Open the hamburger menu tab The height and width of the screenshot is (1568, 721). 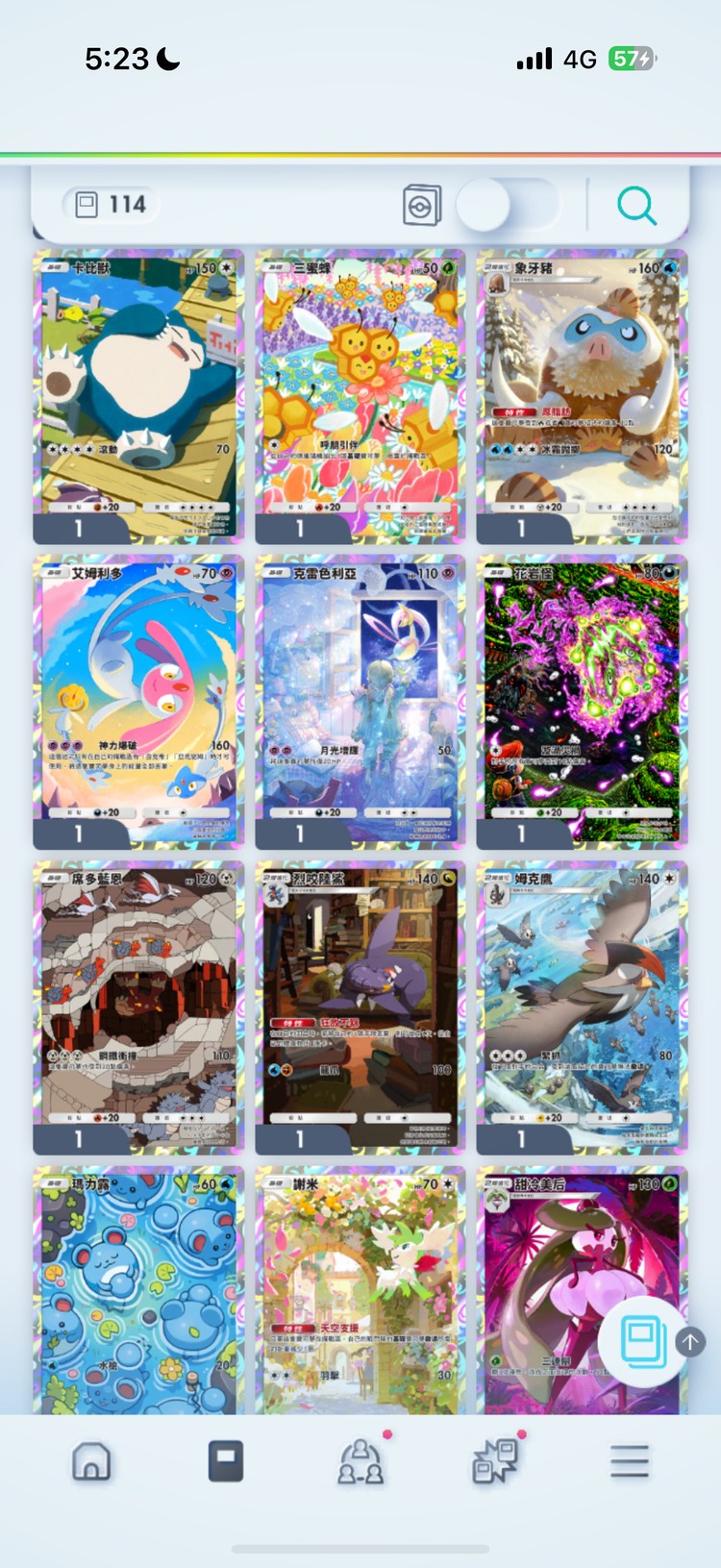coord(629,1461)
